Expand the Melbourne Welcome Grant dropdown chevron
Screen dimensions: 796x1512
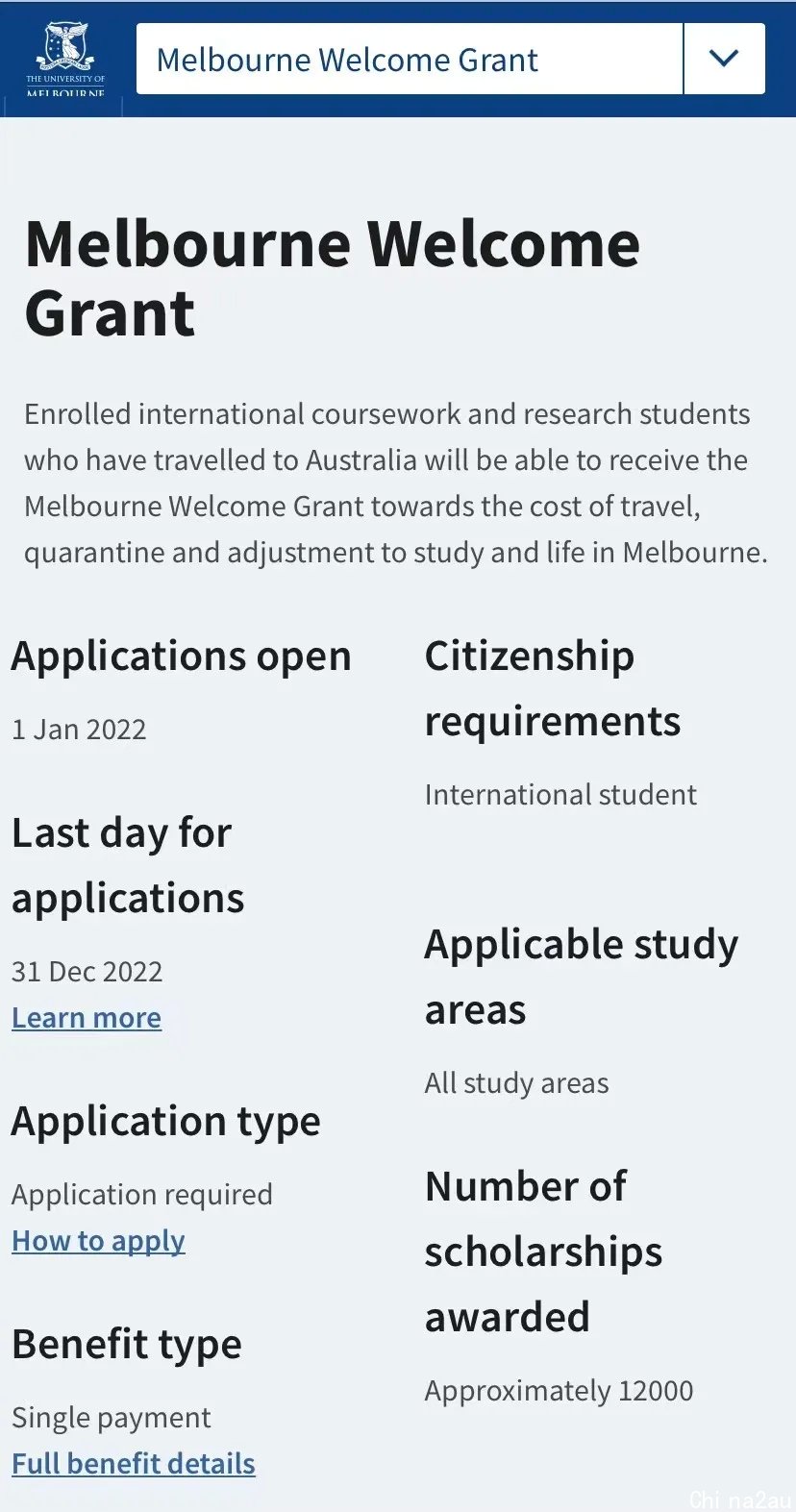(724, 59)
